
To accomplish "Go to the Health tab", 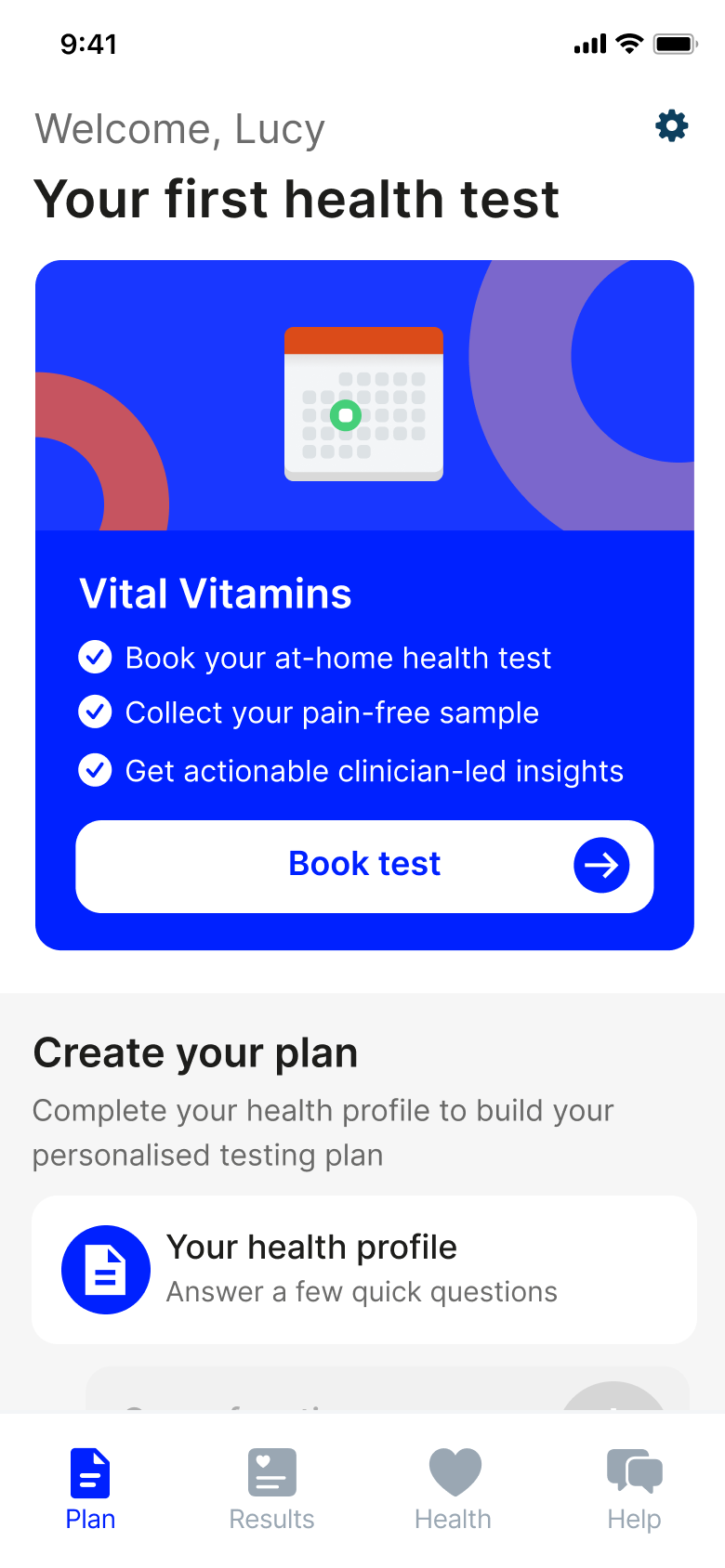I will tap(454, 1490).
